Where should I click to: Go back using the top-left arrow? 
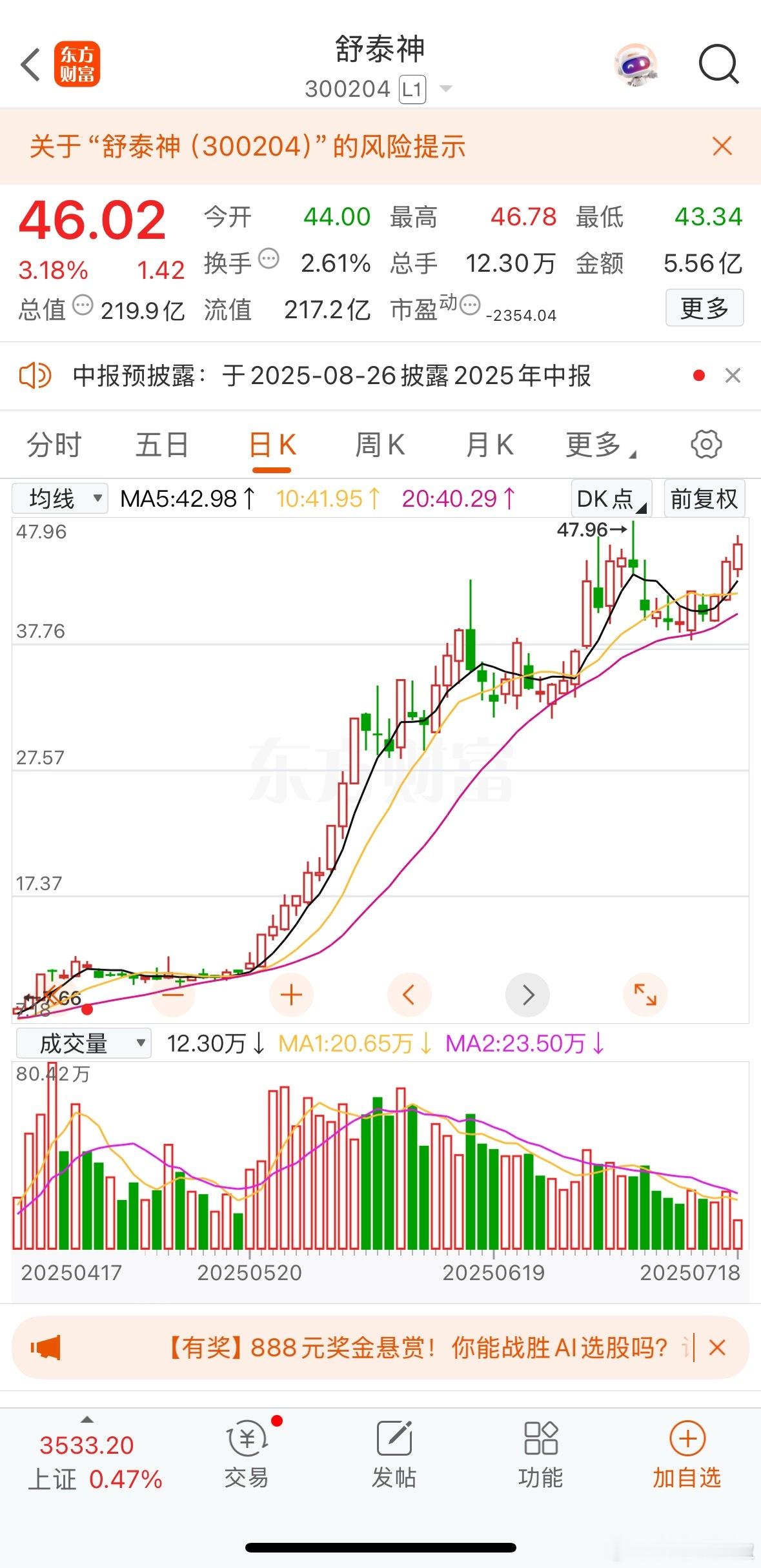(x=30, y=65)
